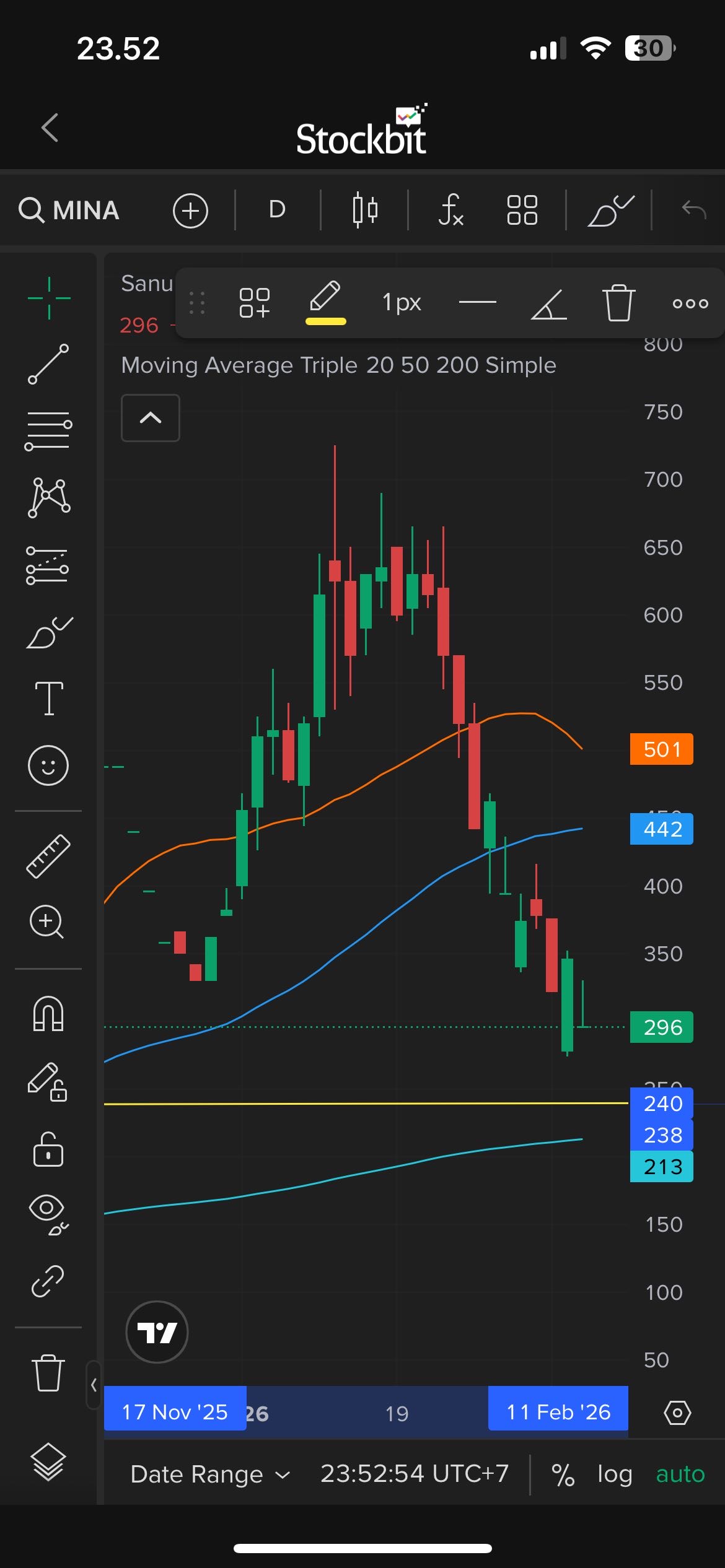Open more options in the floating toolbar
725x1568 pixels.
pyautogui.click(x=690, y=303)
